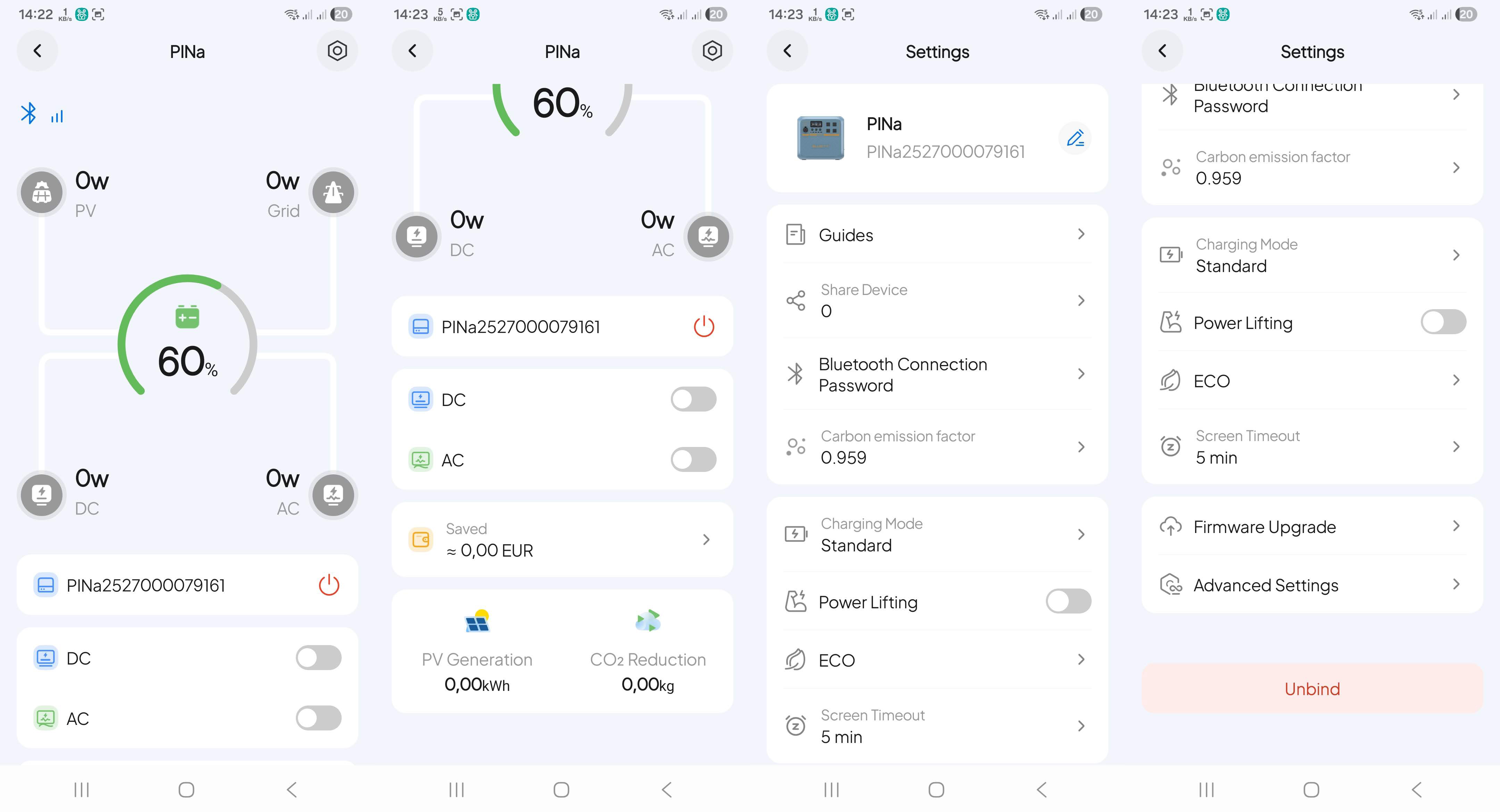This screenshot has height=812, width=1500.
Task: Open the Guides row
Action: 937,235
